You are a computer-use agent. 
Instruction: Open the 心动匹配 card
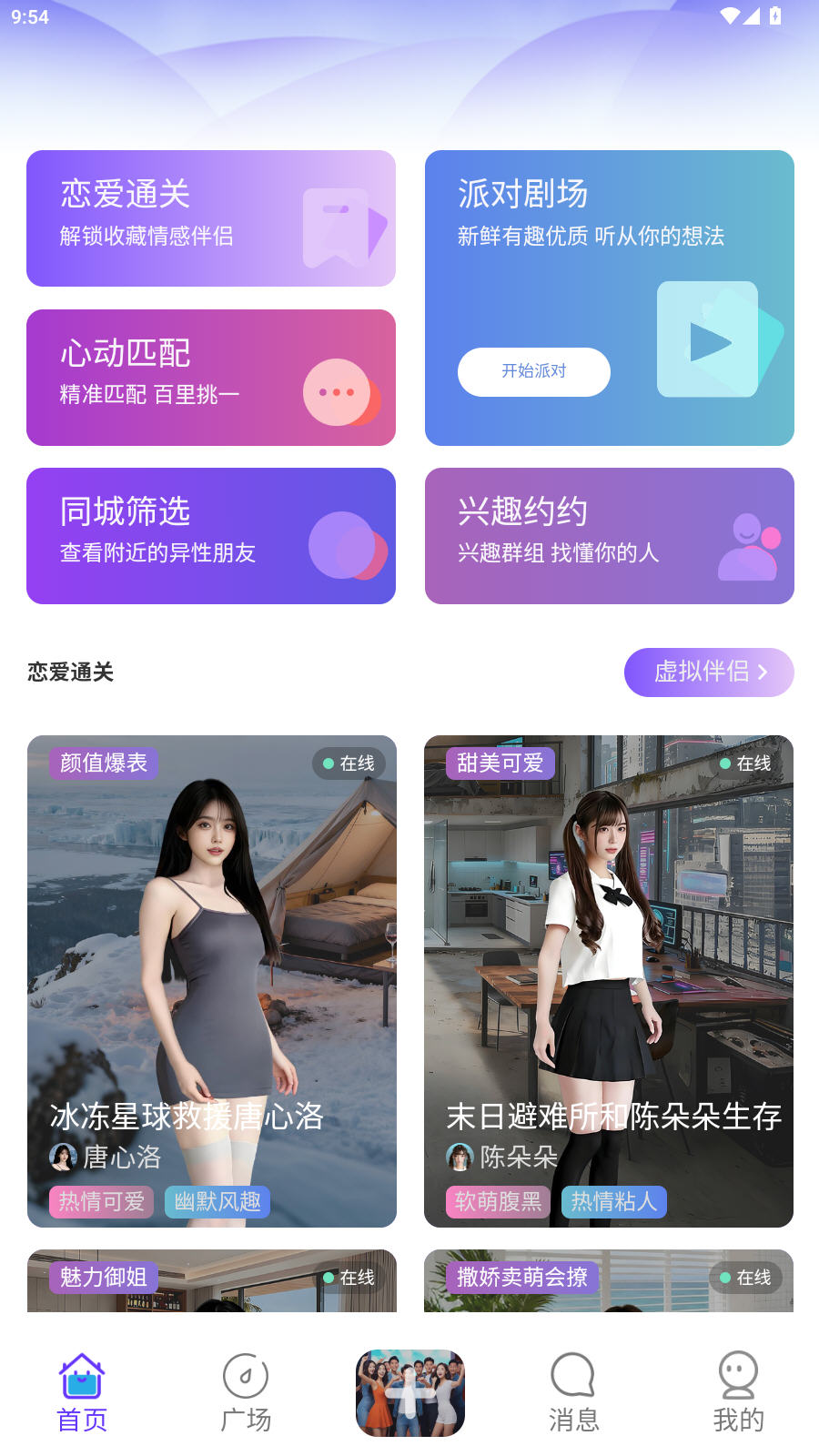click(210, 378)
